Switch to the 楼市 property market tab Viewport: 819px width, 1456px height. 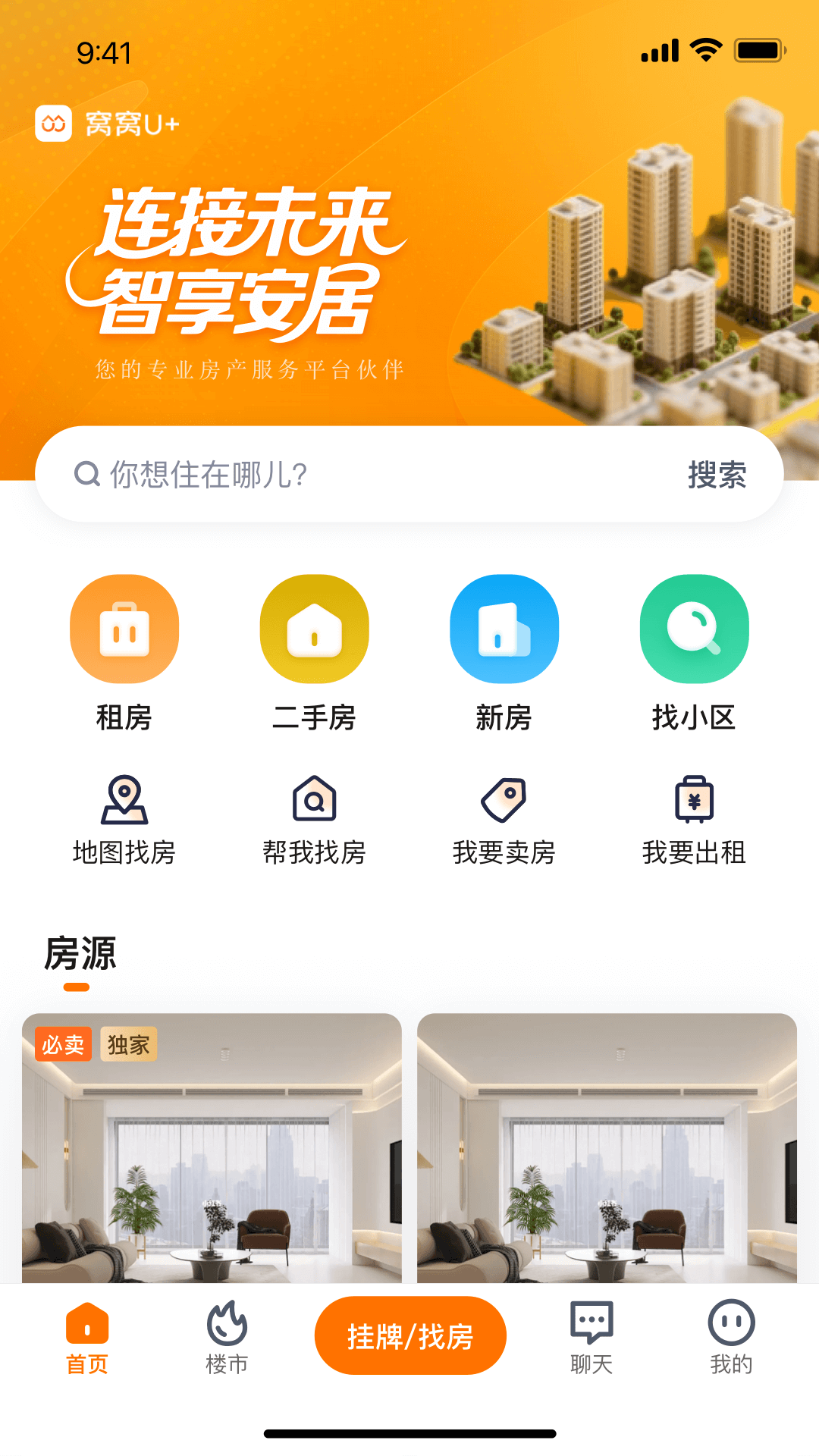(225, 1336)
